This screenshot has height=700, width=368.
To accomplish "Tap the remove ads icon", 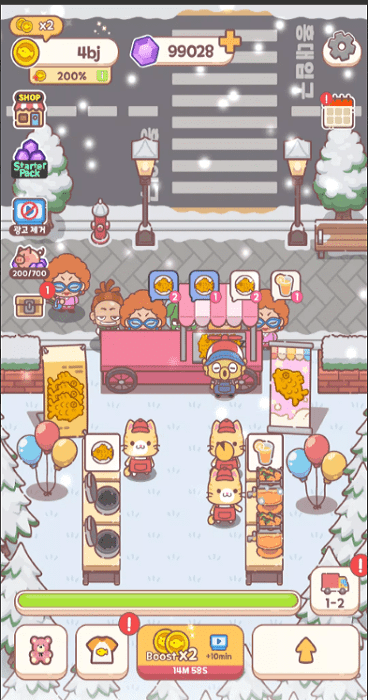I will click(29, 217).
